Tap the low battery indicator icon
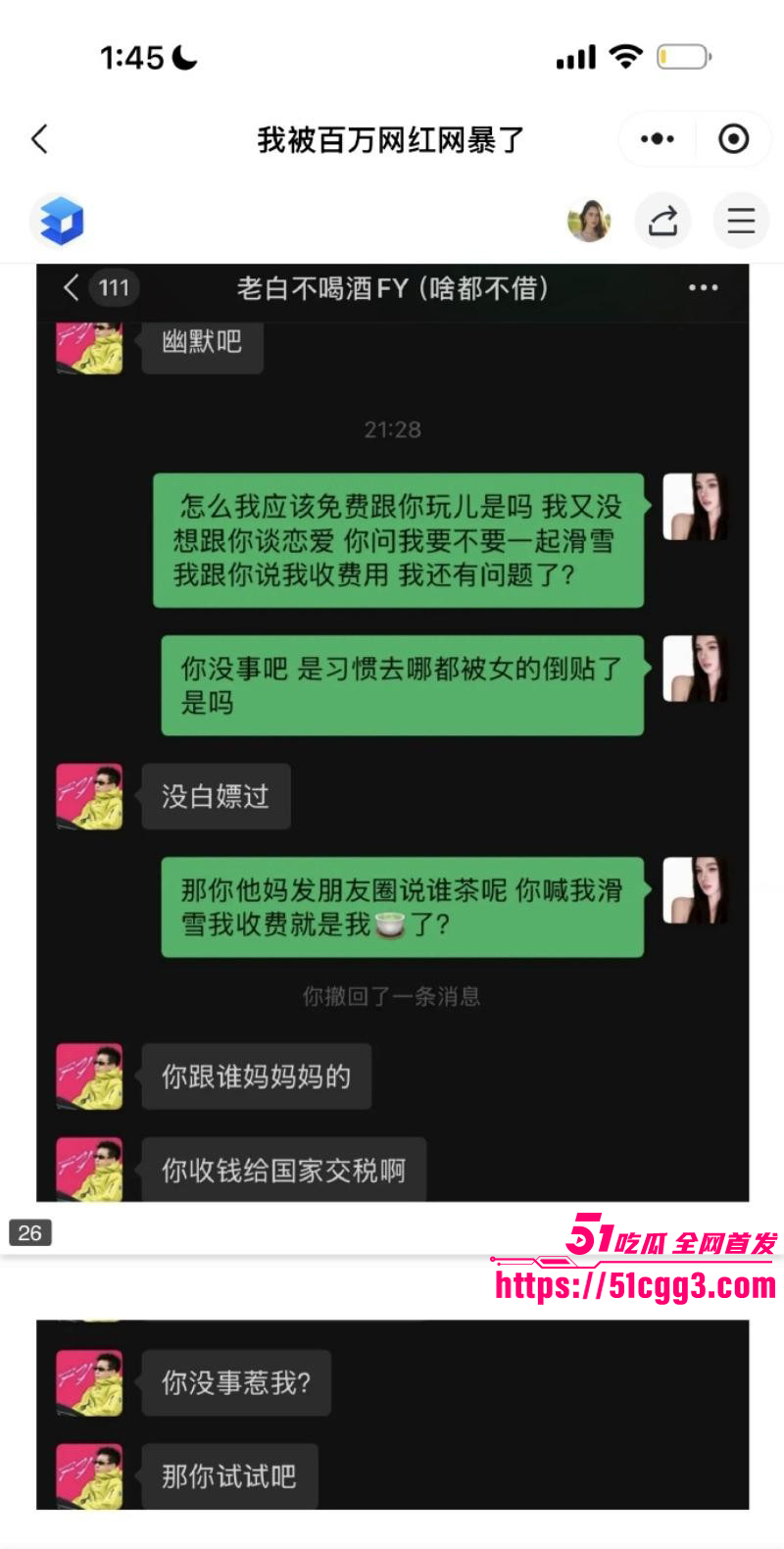The height and width of the screenshot is (1549, 784). coord(686,57)
